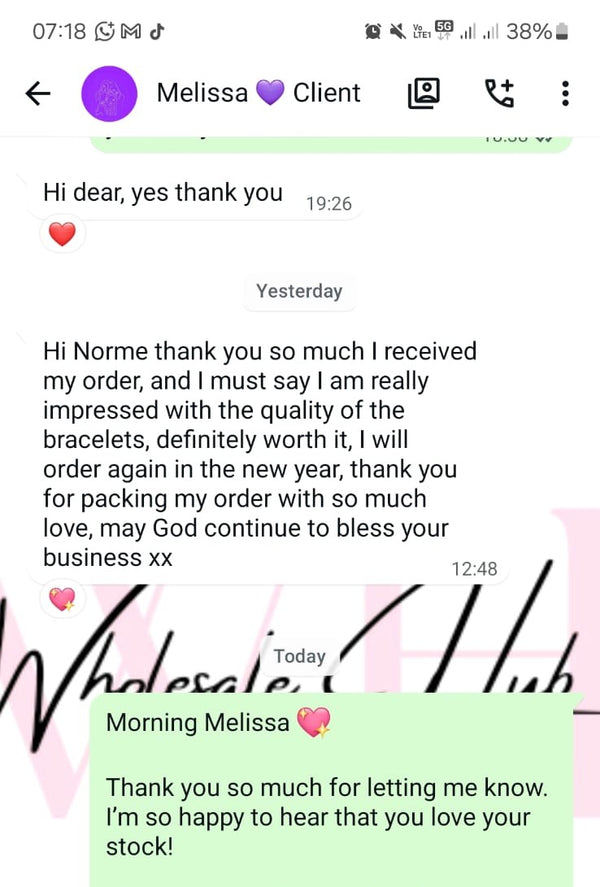Open the three-dot overflow menu

click(565, 93)
